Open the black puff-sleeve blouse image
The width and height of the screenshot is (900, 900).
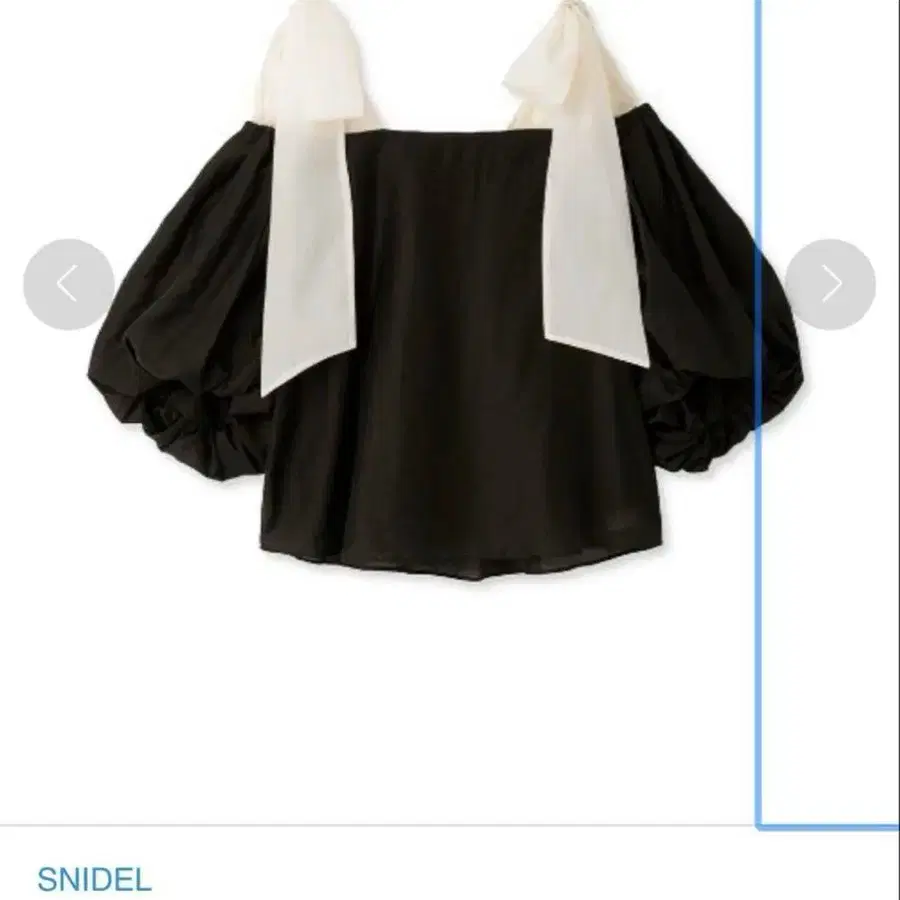[450, 400]
